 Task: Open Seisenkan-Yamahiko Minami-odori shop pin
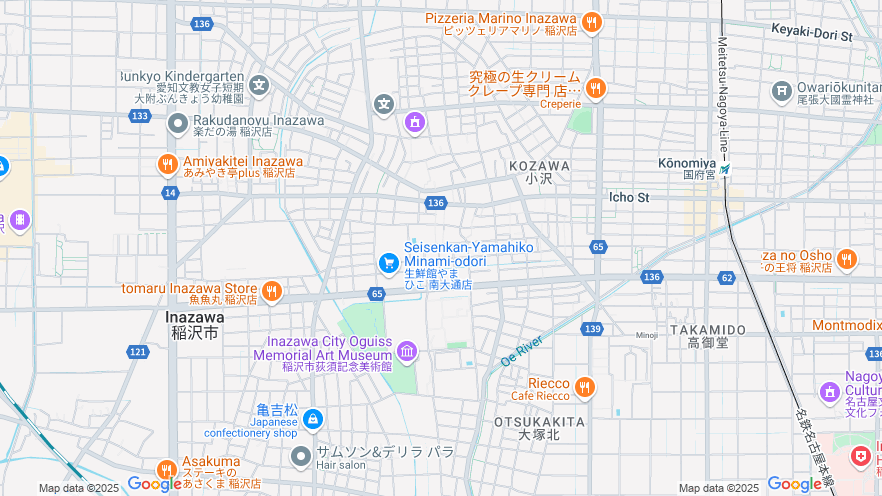388,262
